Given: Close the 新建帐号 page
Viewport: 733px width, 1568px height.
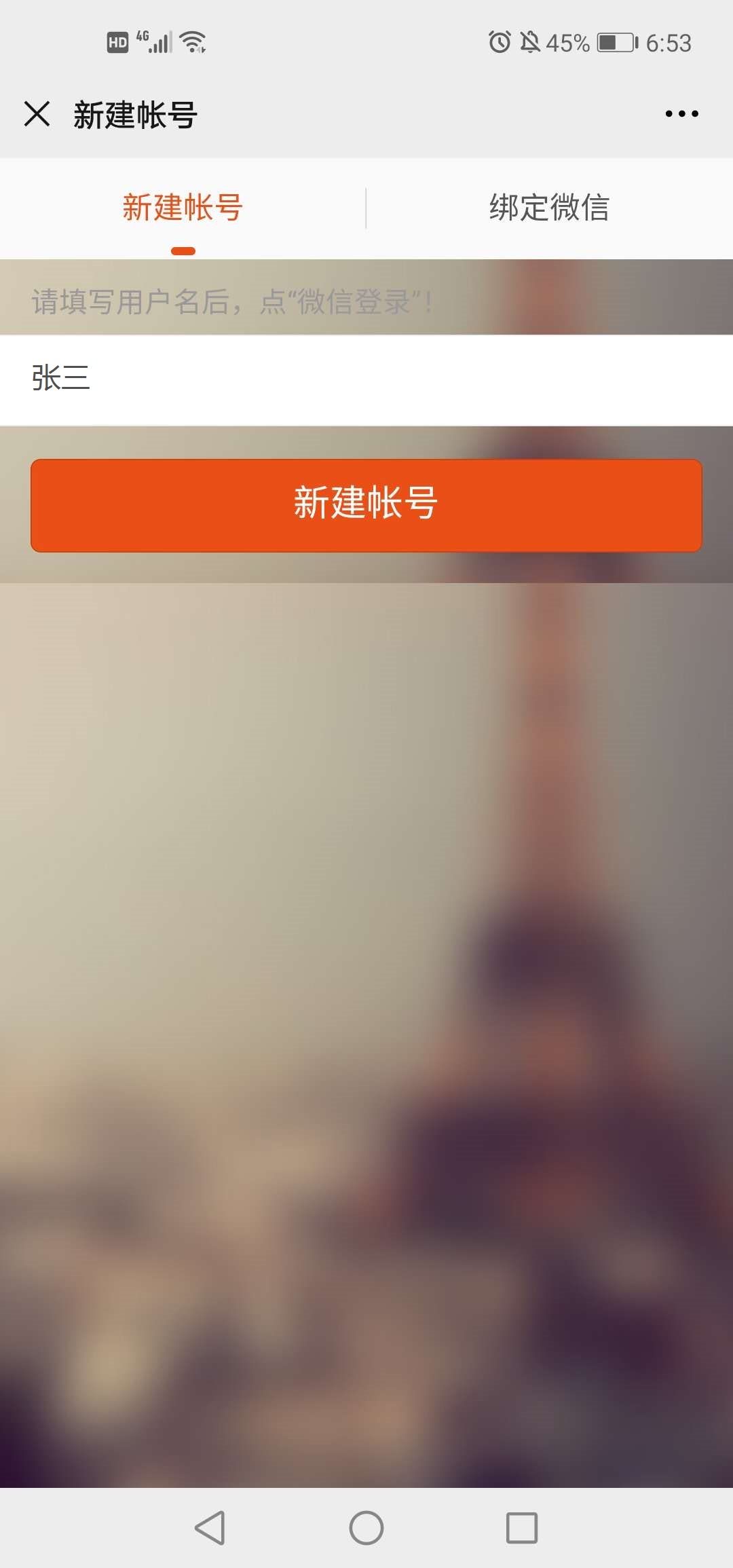Looking at the screenshot, I should coord(37,114).
